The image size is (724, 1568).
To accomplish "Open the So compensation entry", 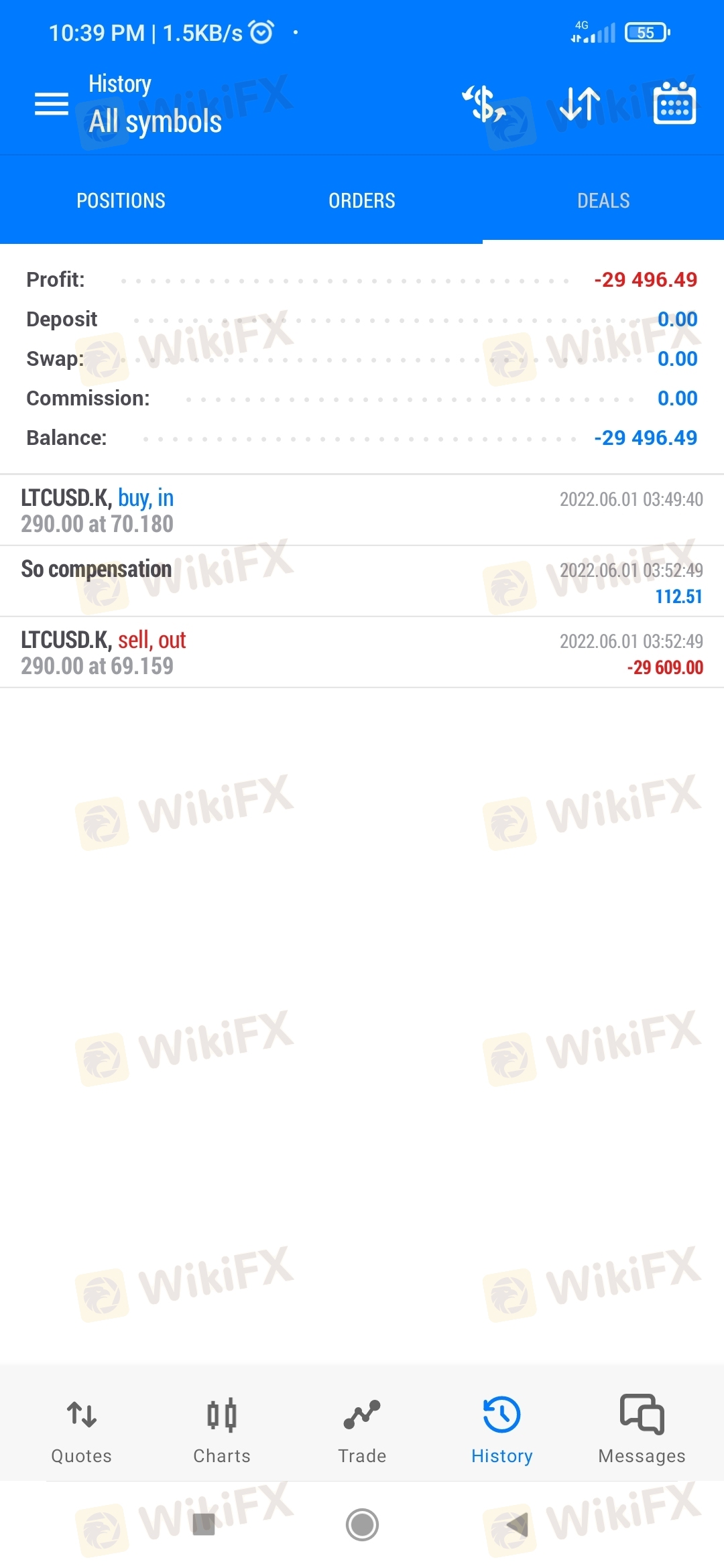I will 362,582.
